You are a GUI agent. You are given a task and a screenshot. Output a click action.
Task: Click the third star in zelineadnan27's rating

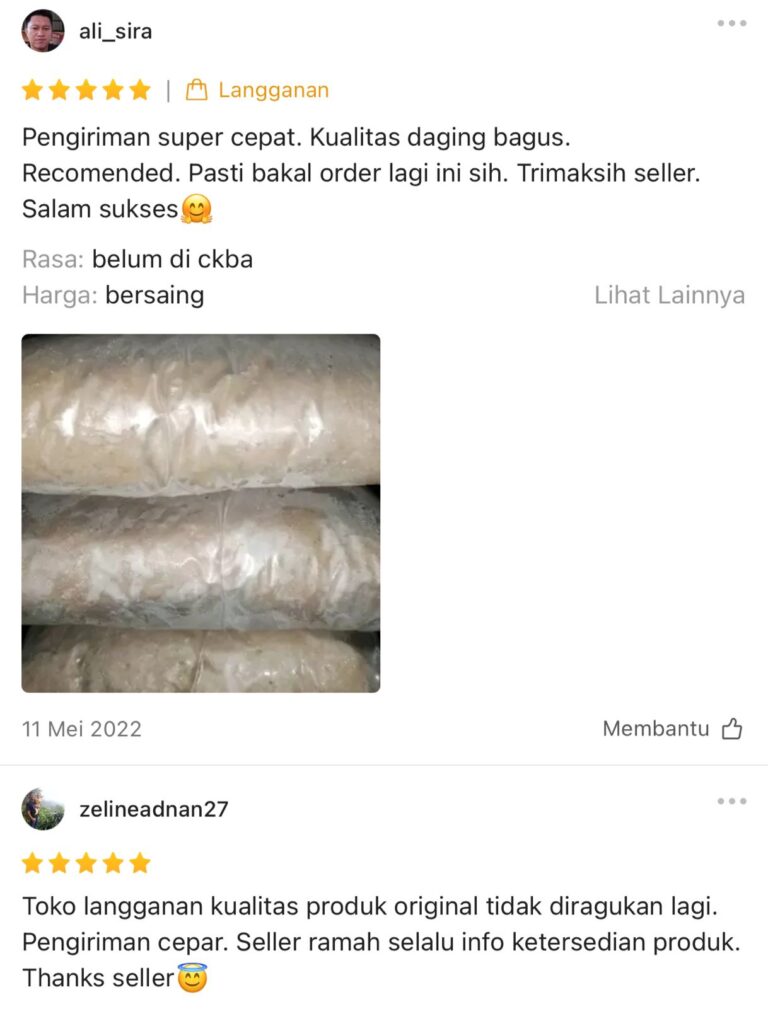(86, 861)
